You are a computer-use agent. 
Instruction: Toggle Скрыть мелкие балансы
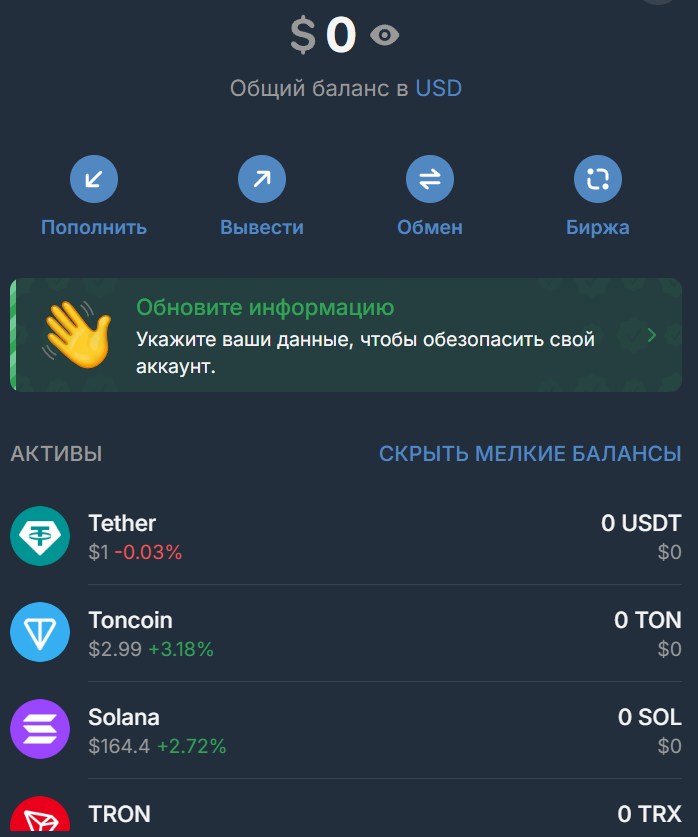point(530,454)
